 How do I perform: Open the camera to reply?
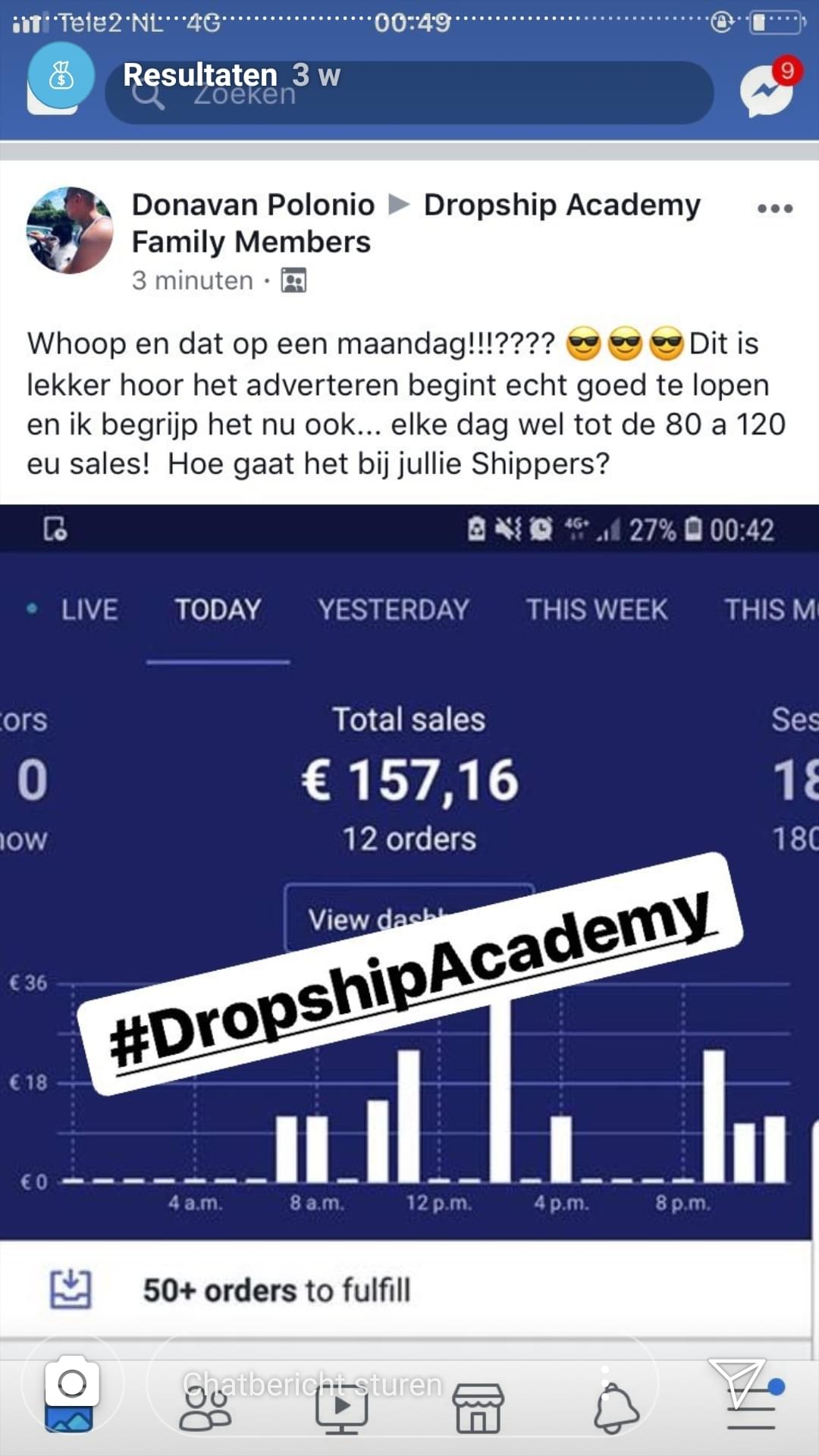(x=72, y=1384)
